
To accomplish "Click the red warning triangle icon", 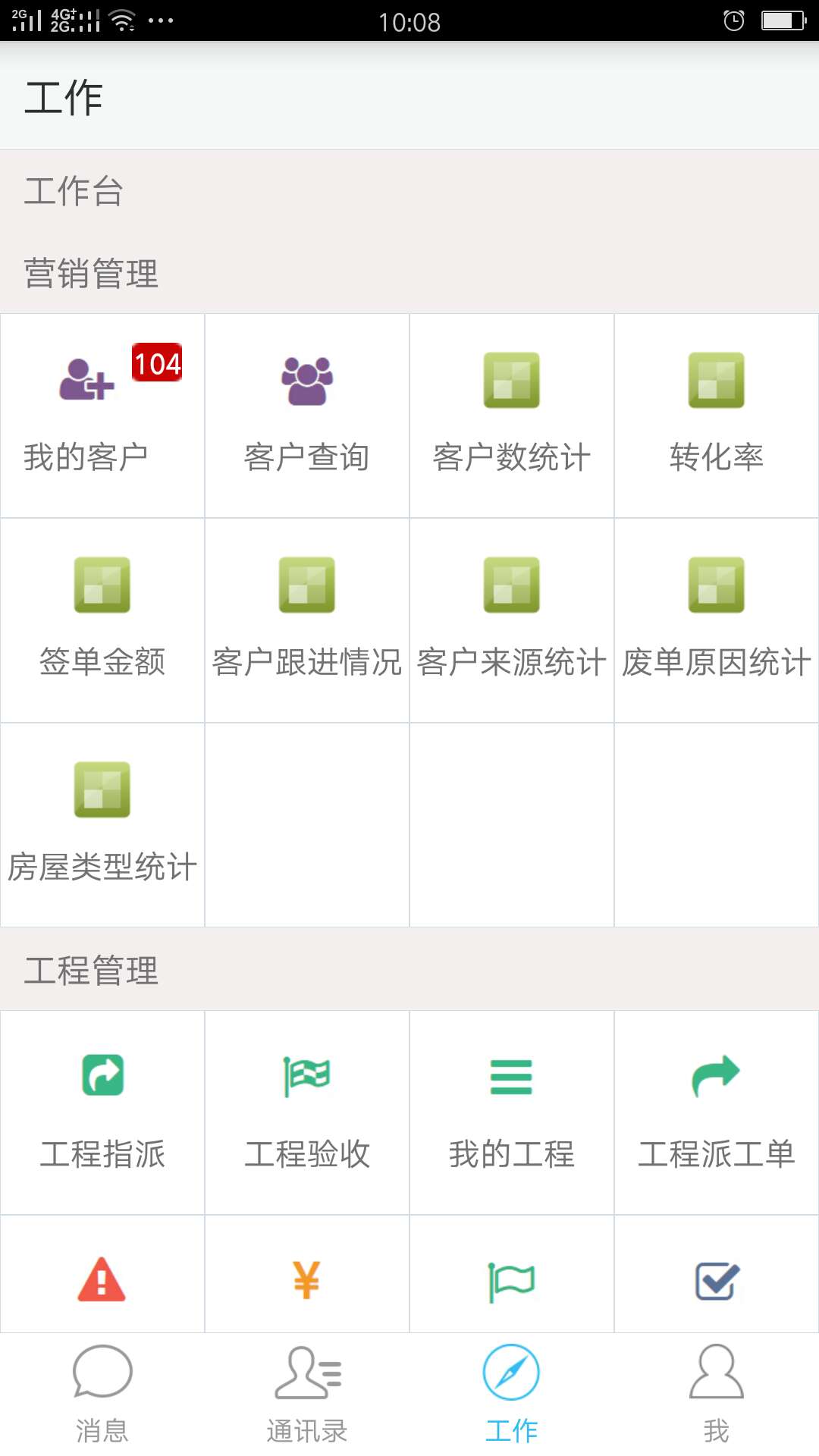I will (102, 1282).
